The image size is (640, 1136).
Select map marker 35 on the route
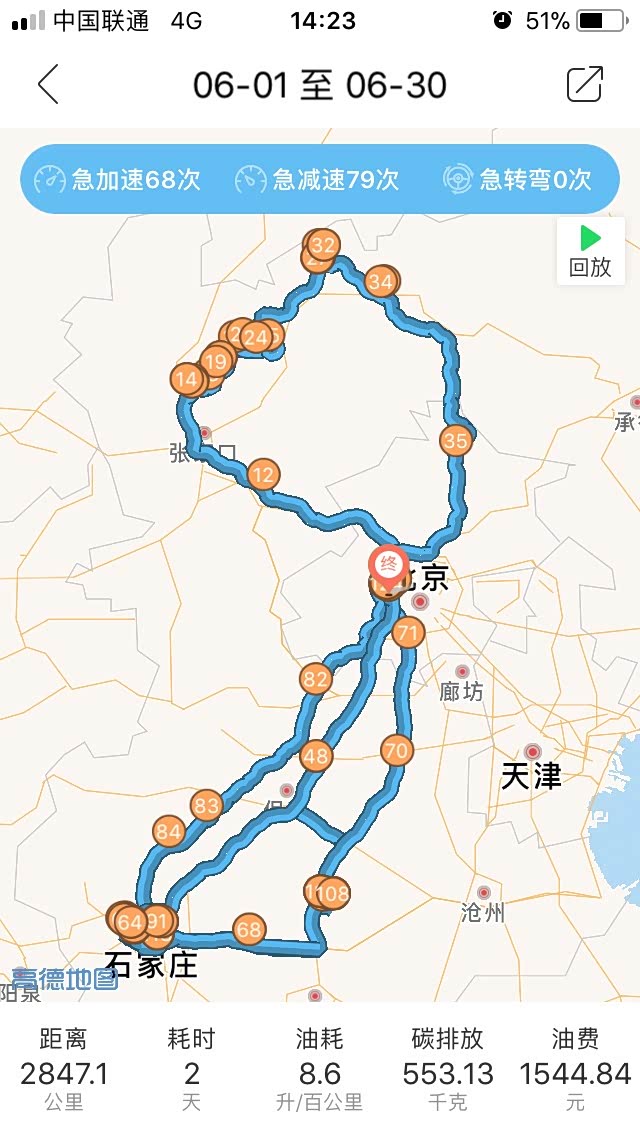coord(455,440)
